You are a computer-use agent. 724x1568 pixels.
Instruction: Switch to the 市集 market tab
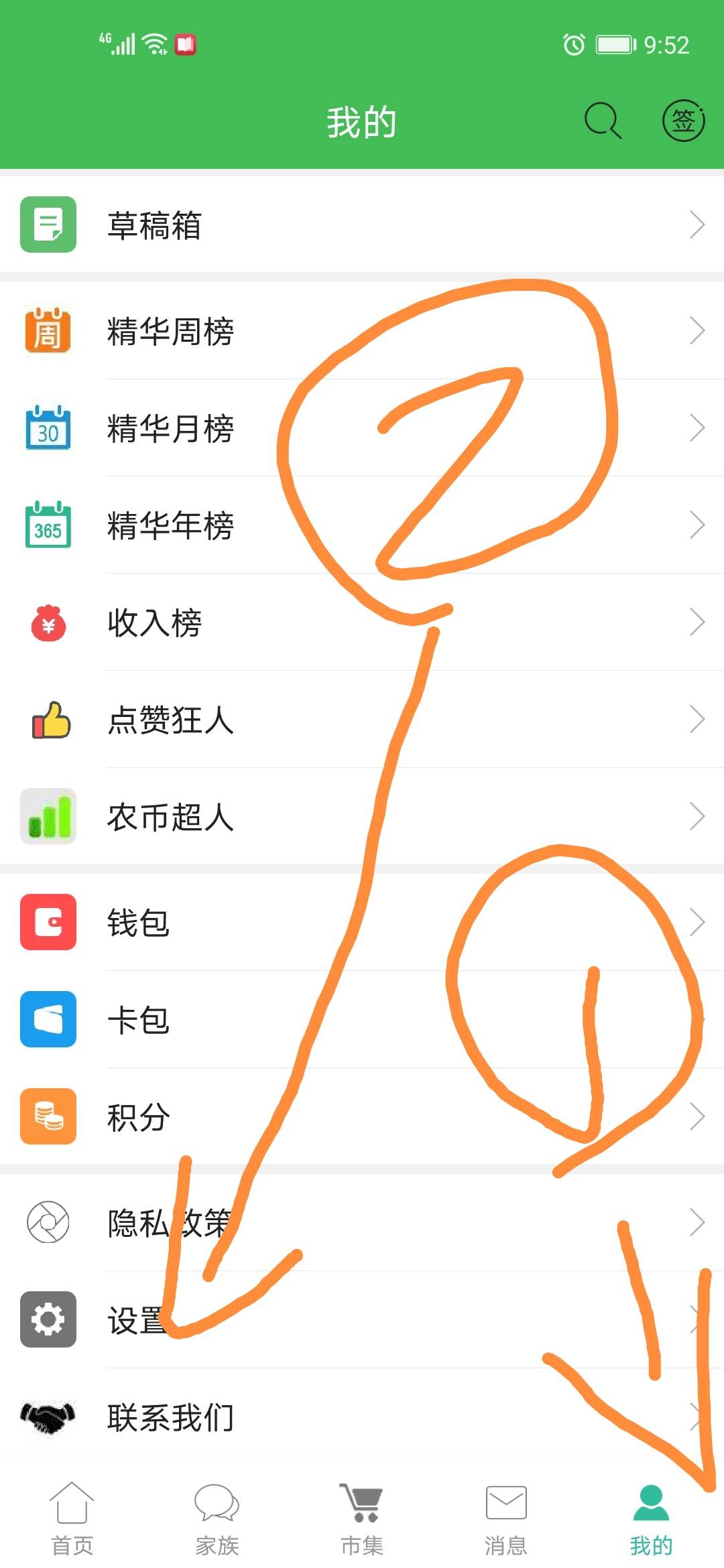tap(362, 1518)
